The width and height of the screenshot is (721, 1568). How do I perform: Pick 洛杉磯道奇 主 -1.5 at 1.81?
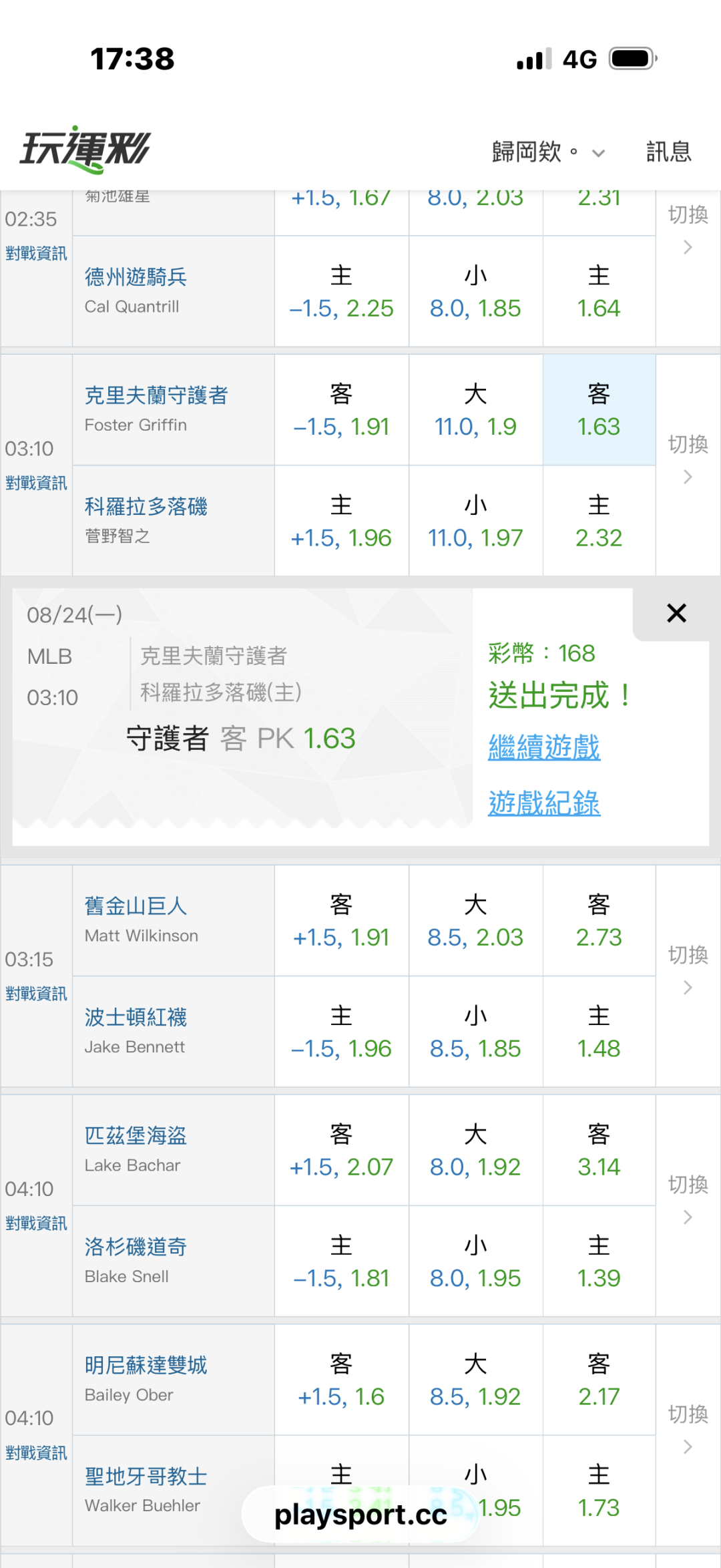[x=341, y=1261]
